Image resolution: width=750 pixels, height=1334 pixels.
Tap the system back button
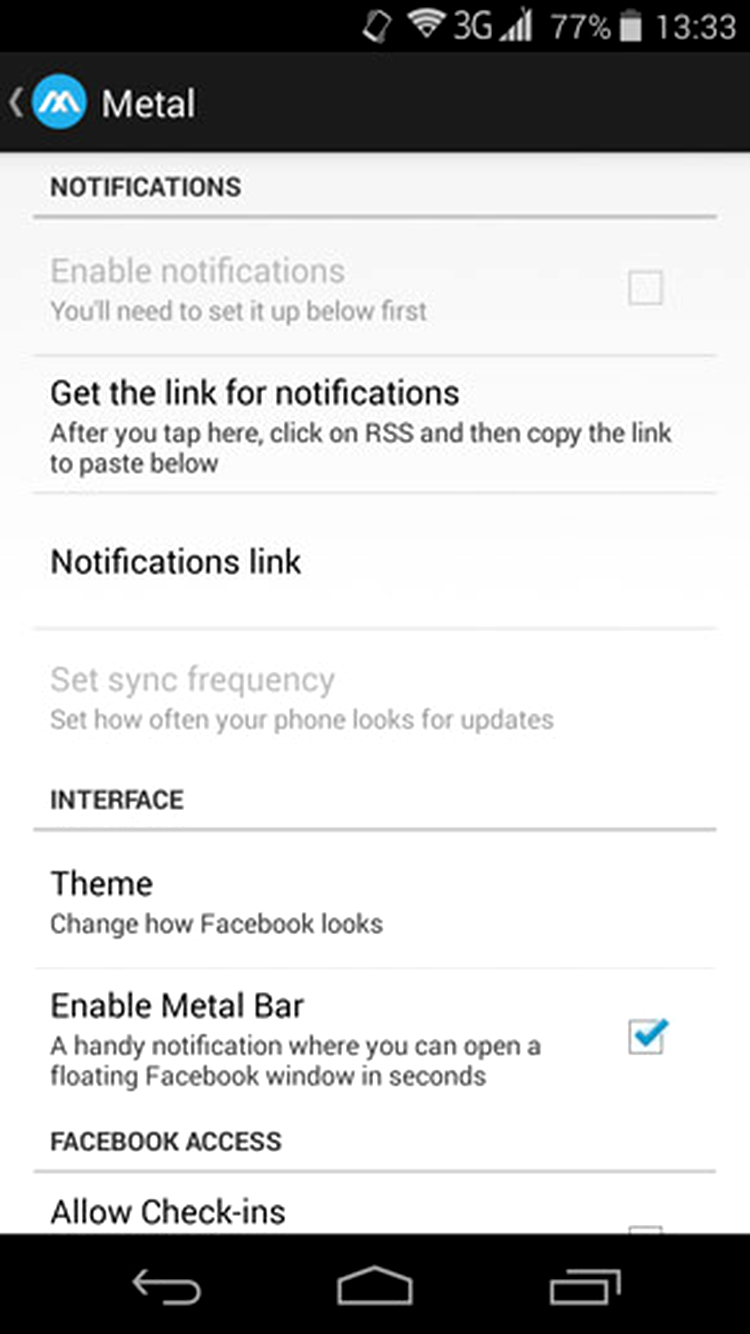pyautogui.click(x=166, y=1286)
